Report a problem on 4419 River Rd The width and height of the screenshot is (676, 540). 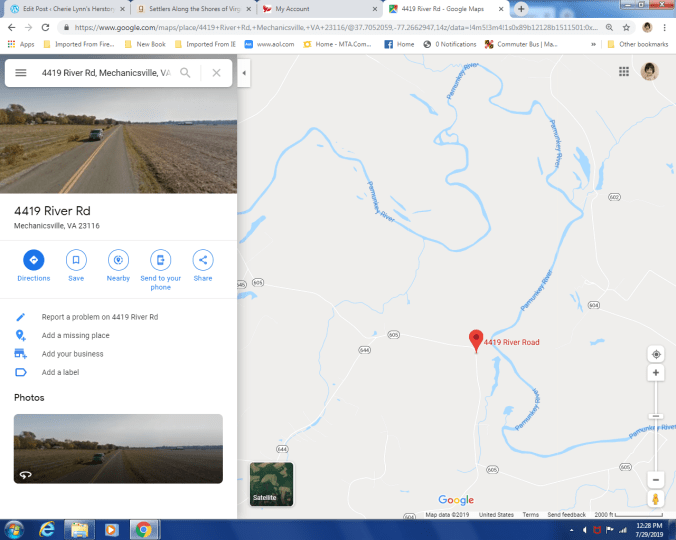coord(99,317)
